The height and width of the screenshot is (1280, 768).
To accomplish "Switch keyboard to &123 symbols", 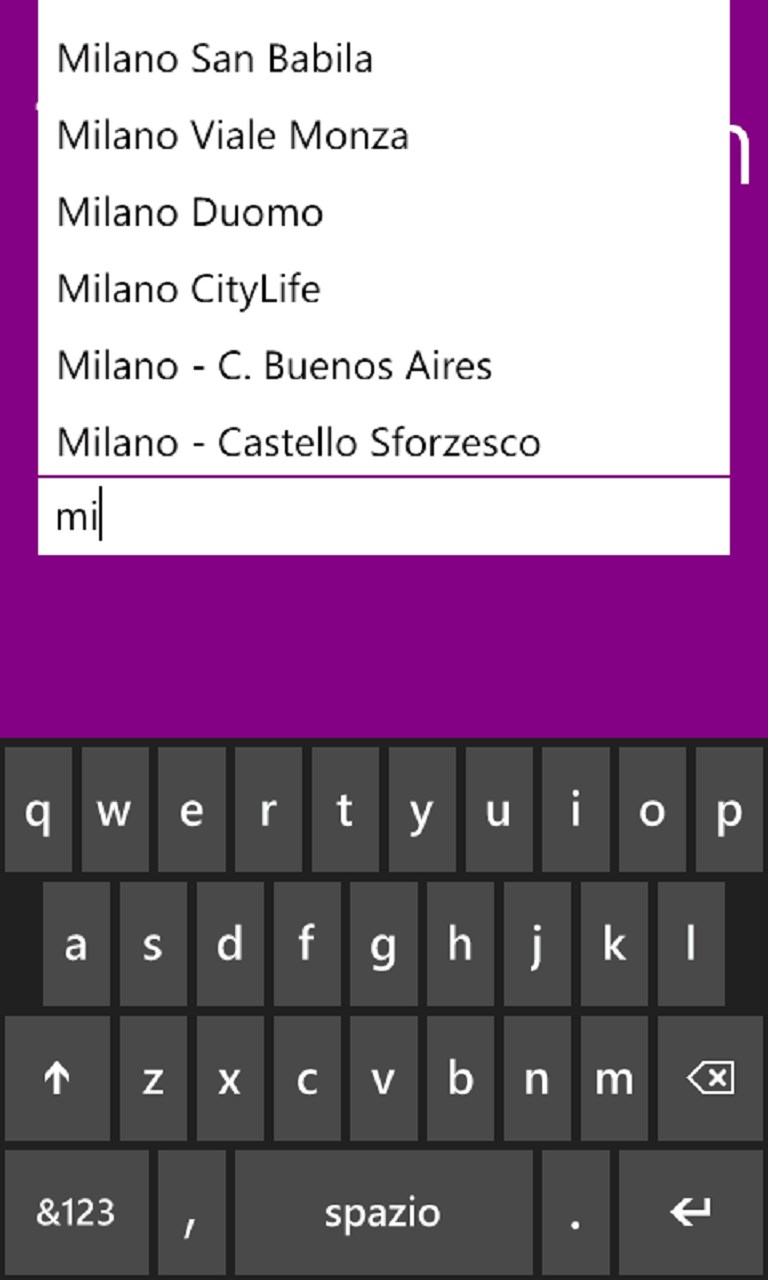I will [76, 1212].
